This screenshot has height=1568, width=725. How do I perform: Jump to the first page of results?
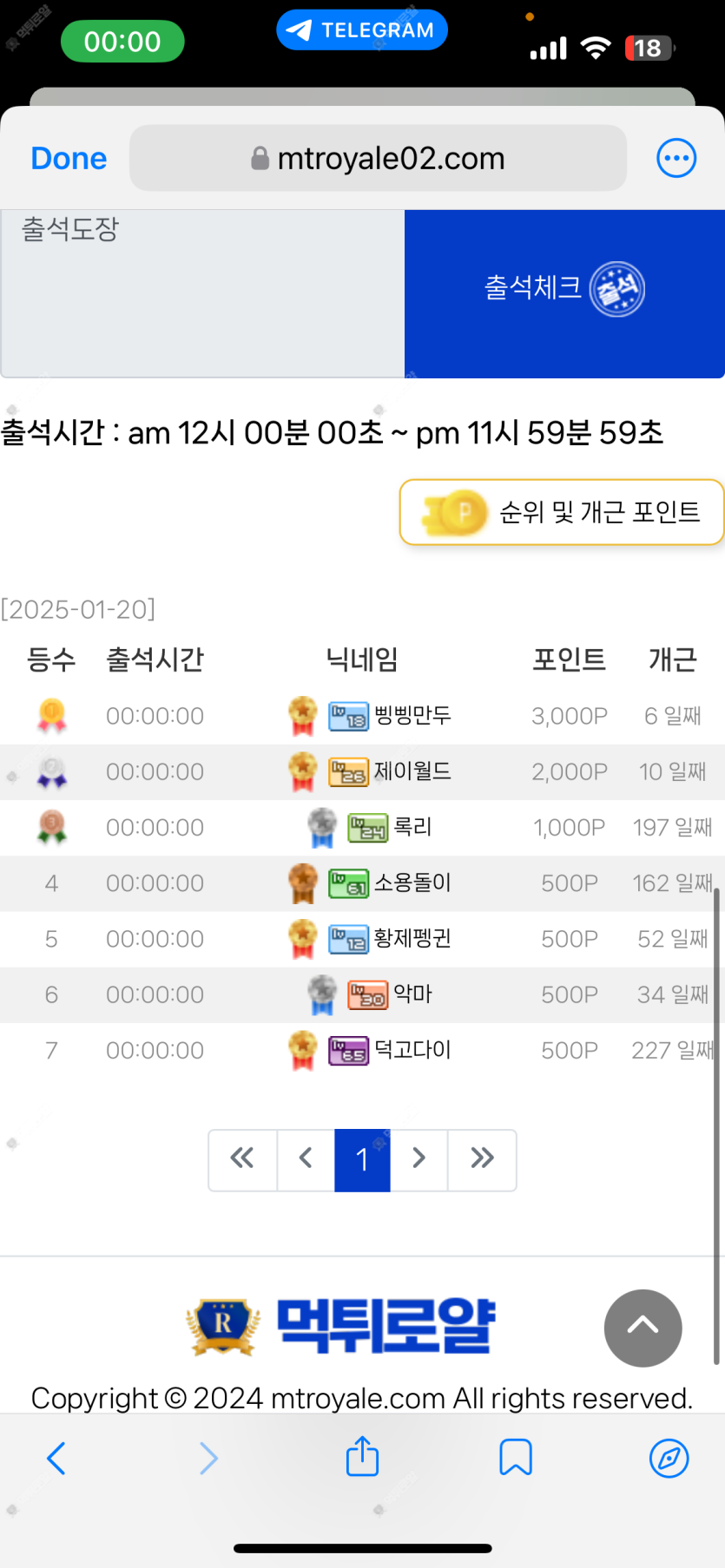242,1159
